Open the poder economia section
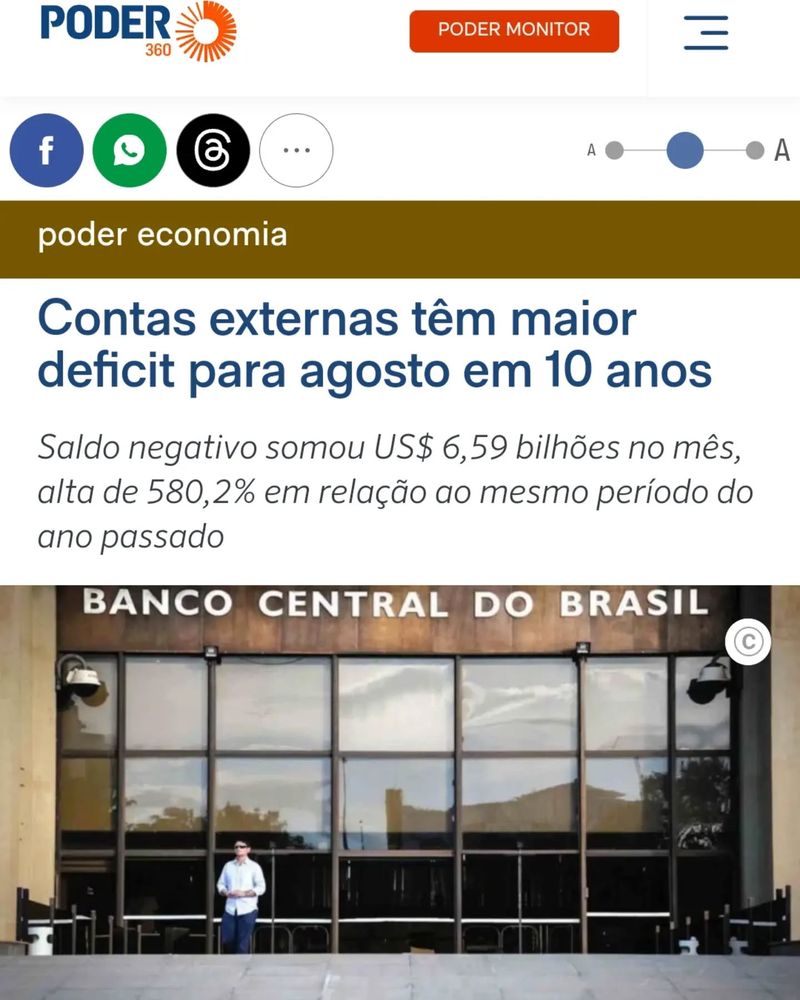Viewport: 800px width, 1000px height. coord(162,235)
